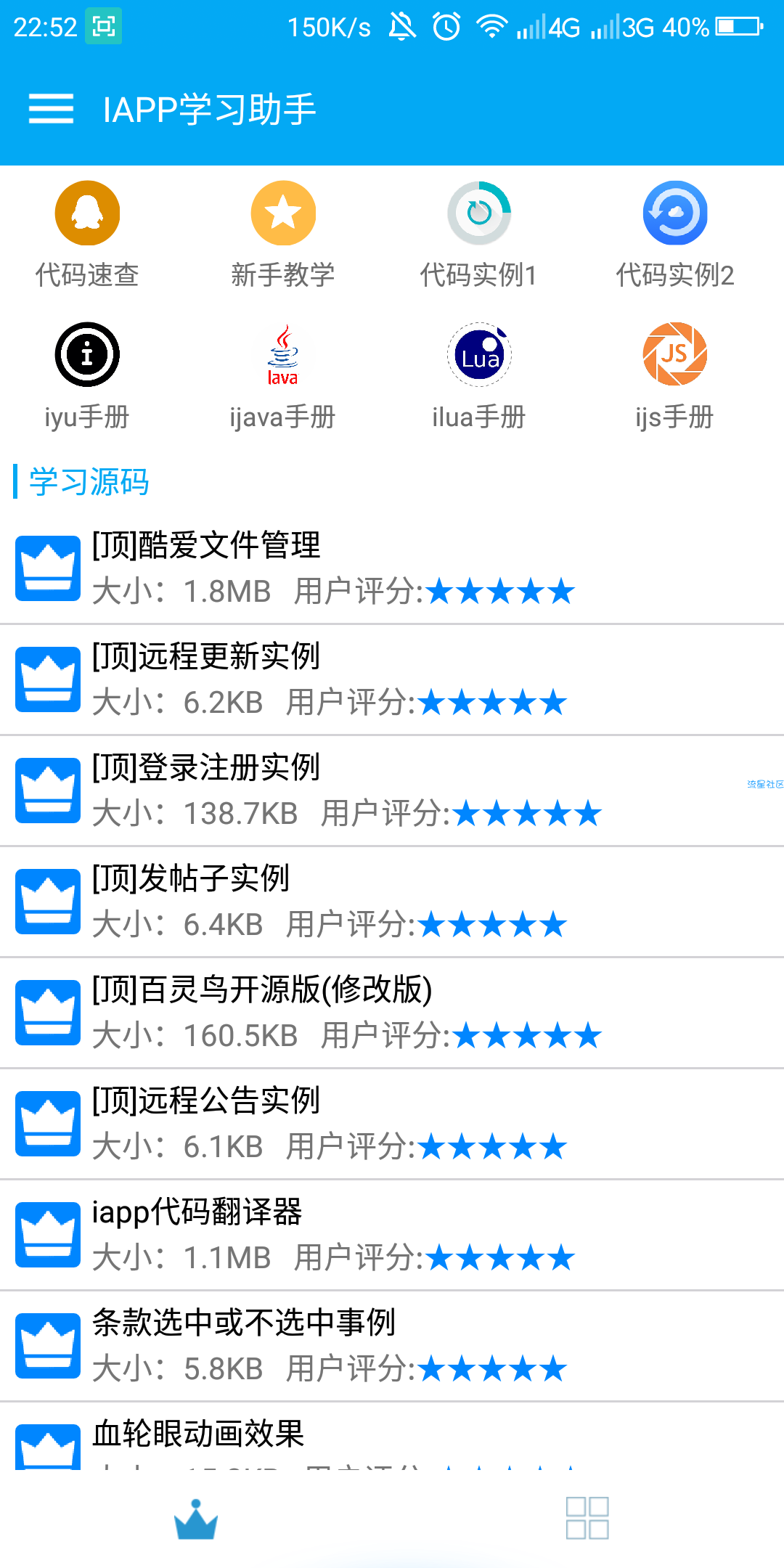The width and height of the screenshot is (784, 1568).
Task: Open iapp代码翻译器 entry
Action: pos(392,1235)
